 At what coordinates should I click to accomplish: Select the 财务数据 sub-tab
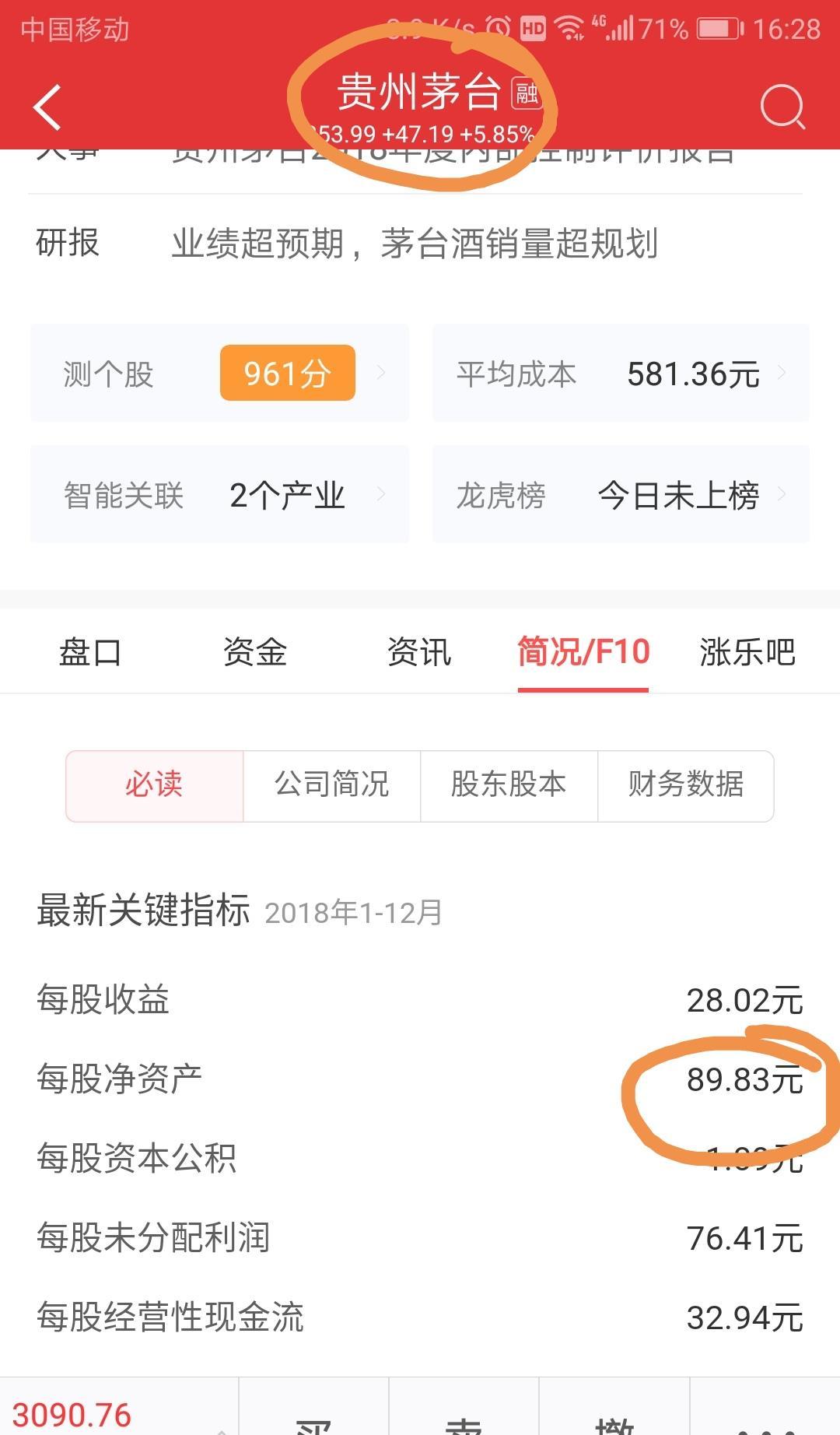point(688,786)
